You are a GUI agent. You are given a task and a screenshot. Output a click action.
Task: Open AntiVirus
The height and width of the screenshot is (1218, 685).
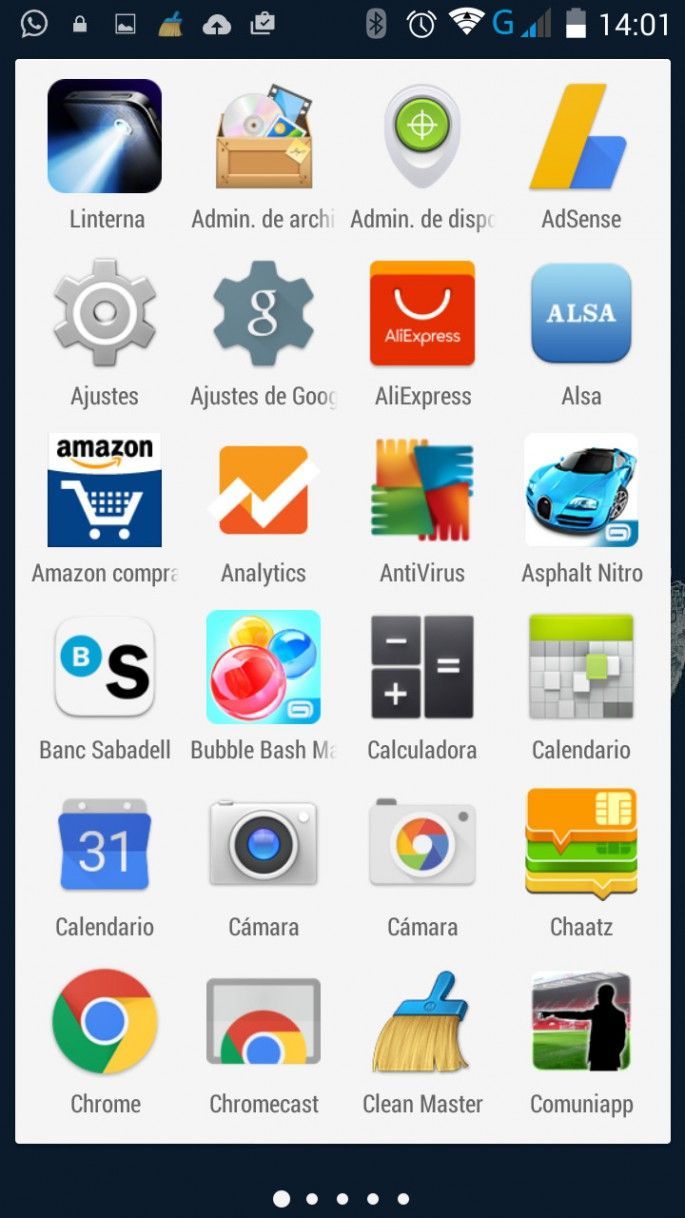(422, 491)
